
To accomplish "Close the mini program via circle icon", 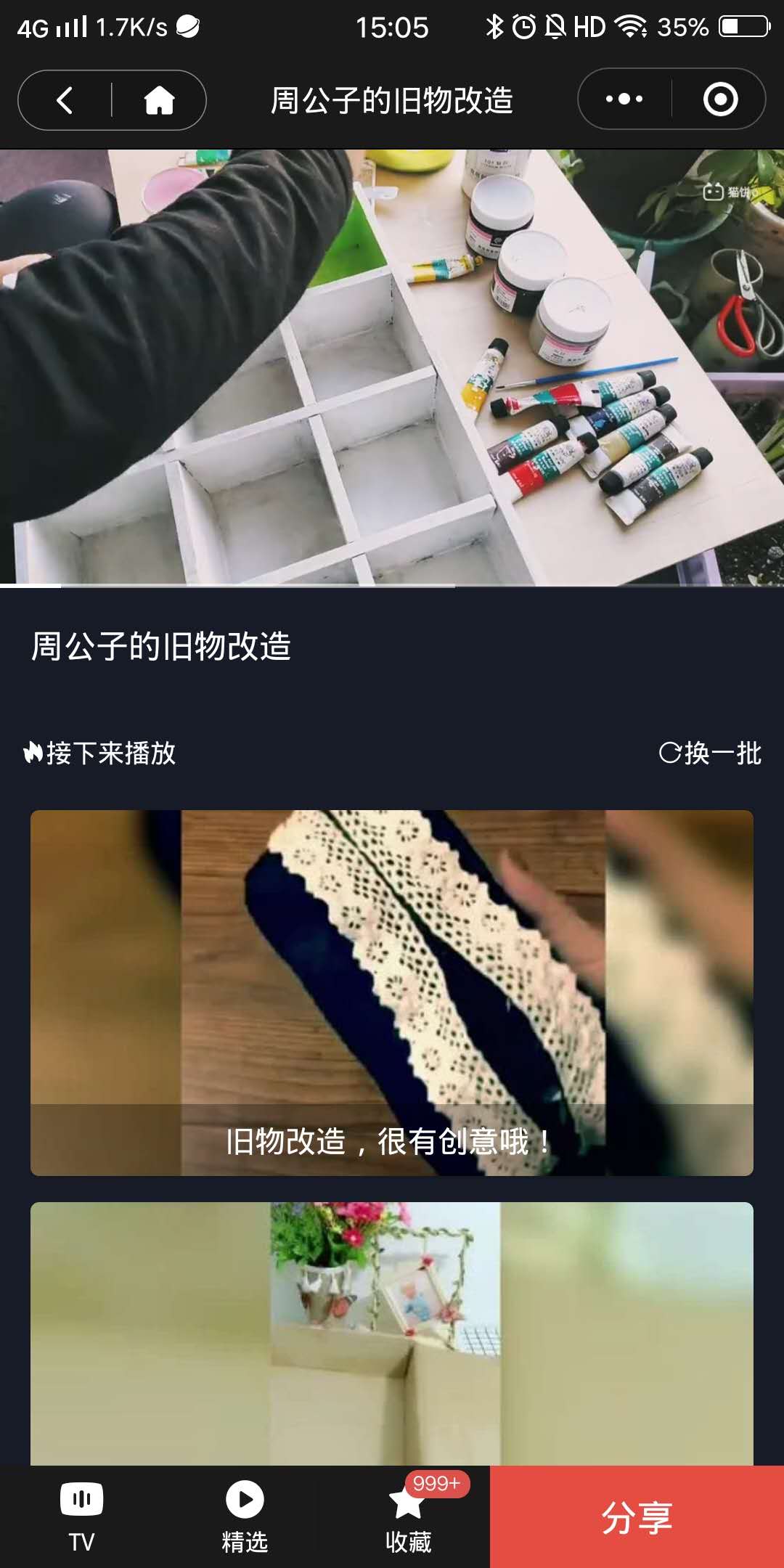I will tap(720, 99).
